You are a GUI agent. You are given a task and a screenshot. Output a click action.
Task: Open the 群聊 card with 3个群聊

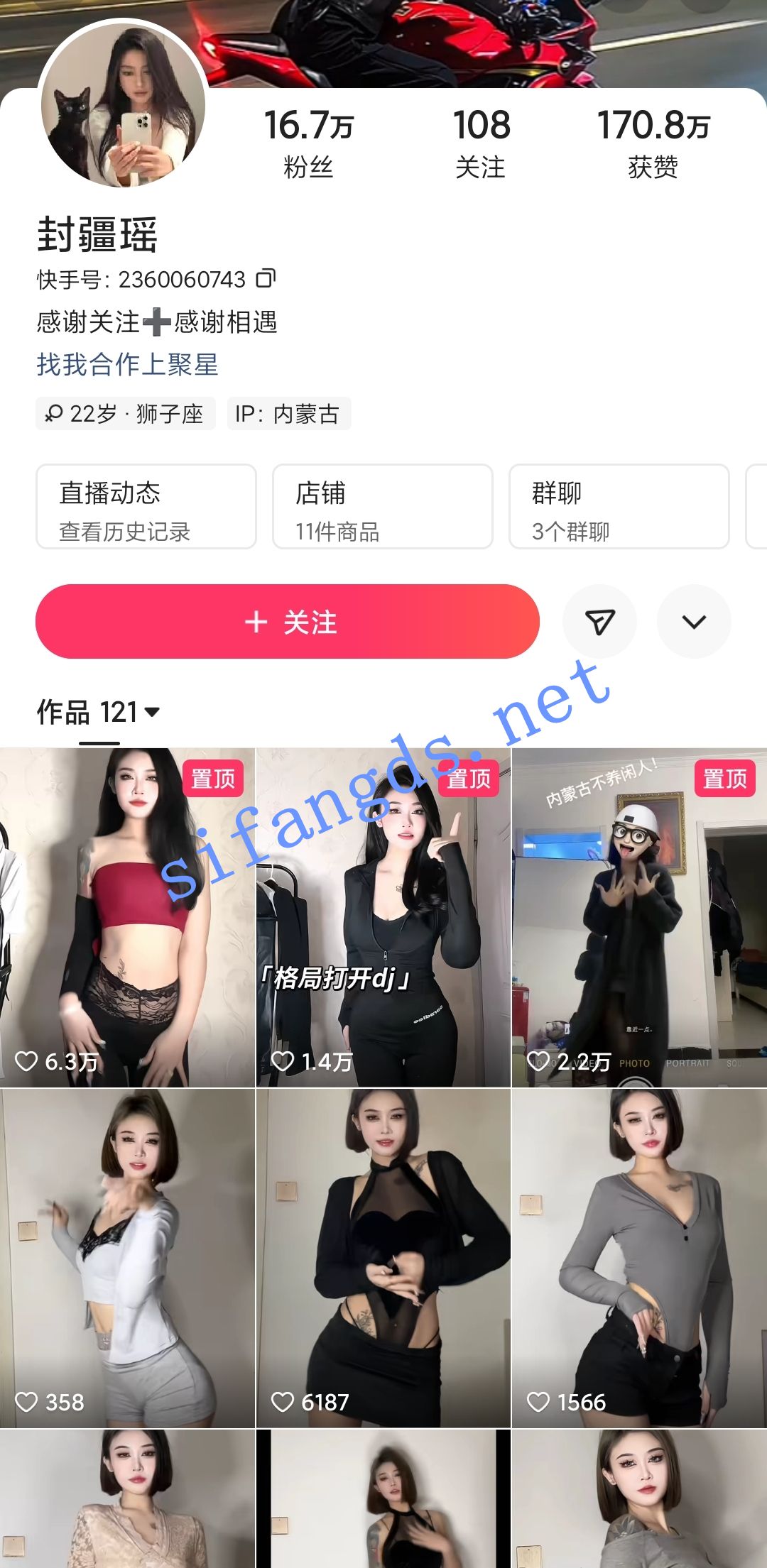[x=619, y=506]
